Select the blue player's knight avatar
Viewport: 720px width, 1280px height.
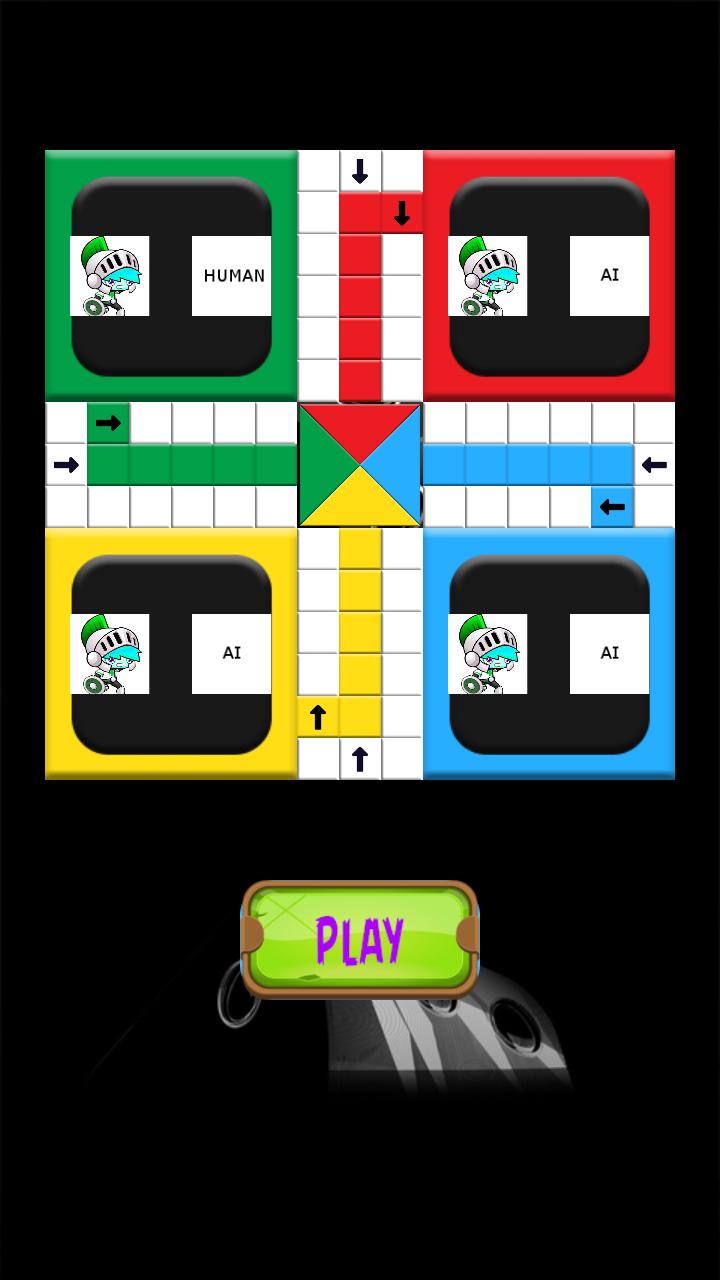click(x=488, y=653)
